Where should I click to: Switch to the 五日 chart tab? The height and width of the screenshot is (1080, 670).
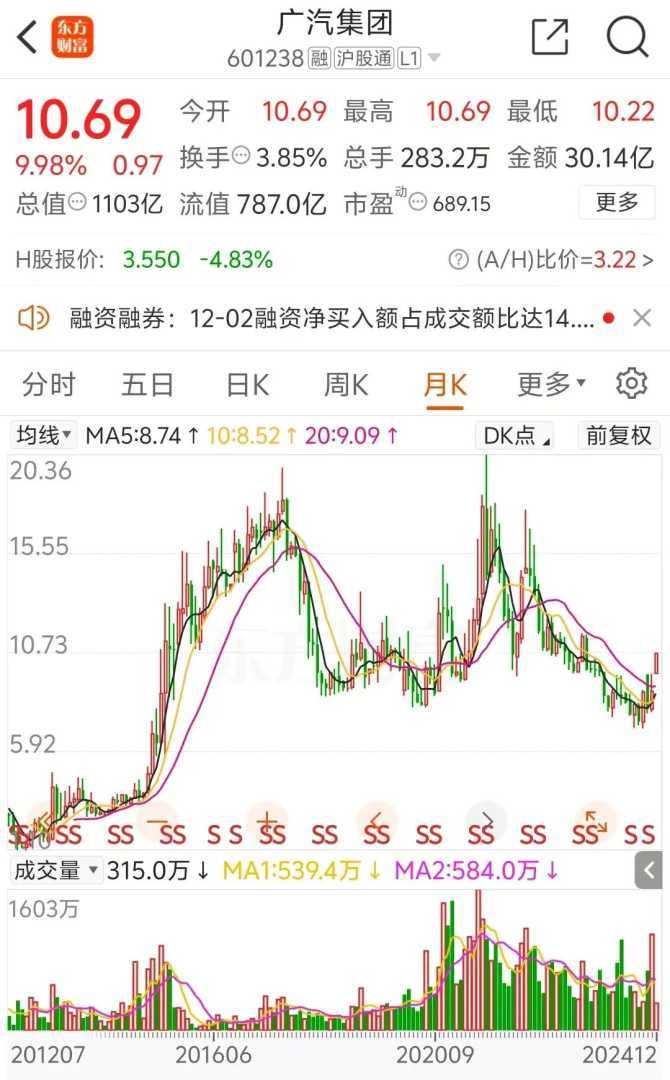point(147,384)
